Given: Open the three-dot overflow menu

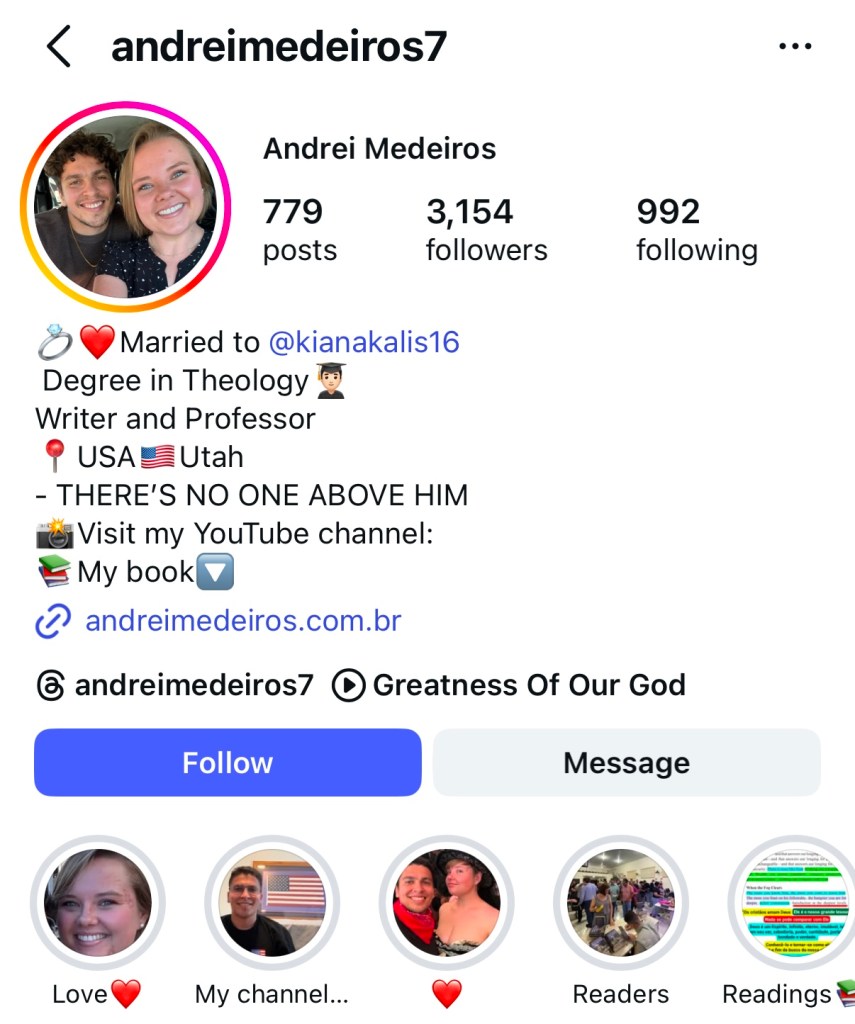Looking at the screenshot, I should (x=795, y=47).
